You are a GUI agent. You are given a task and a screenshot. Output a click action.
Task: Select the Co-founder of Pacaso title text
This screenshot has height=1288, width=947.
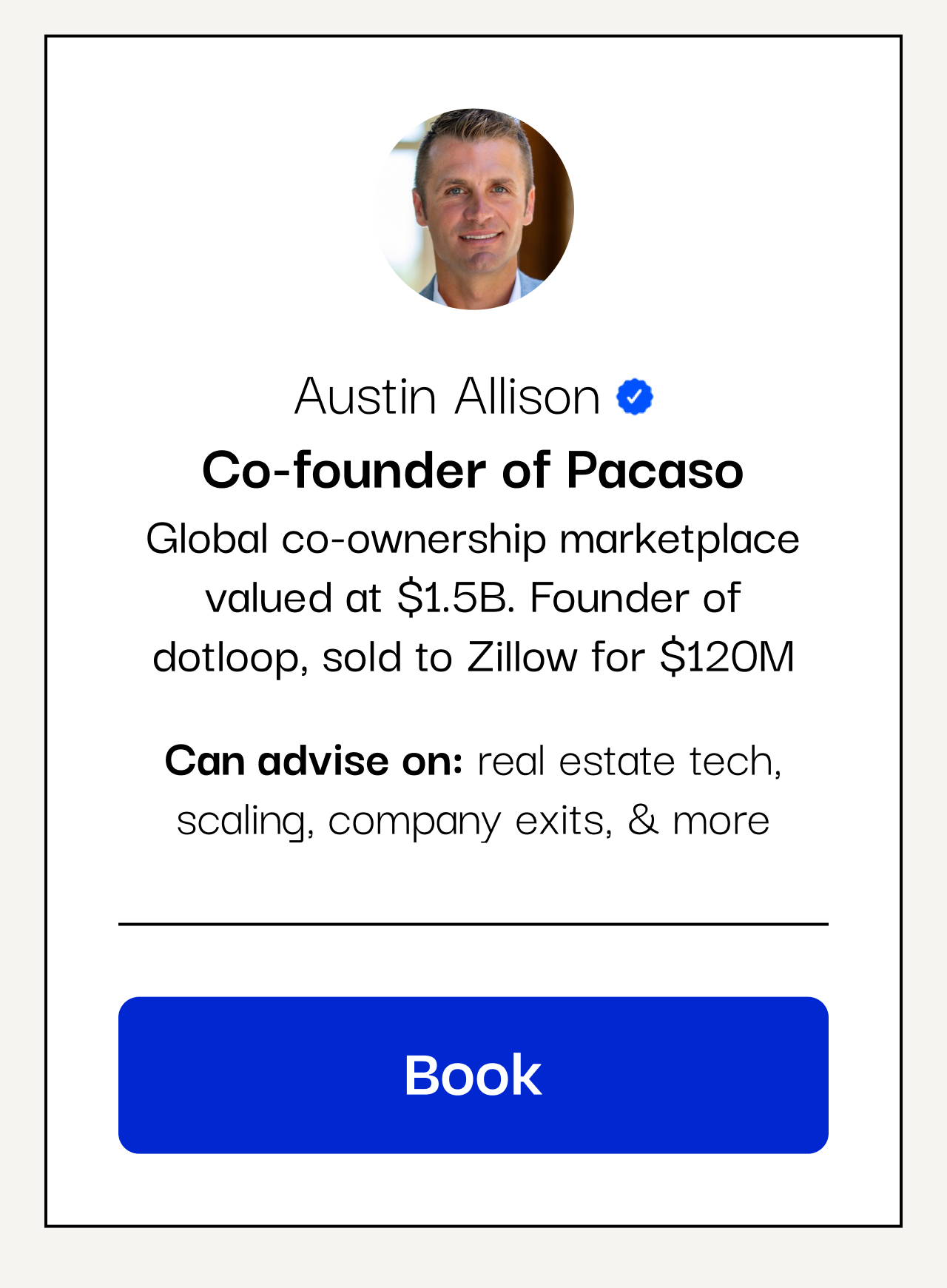473,472
